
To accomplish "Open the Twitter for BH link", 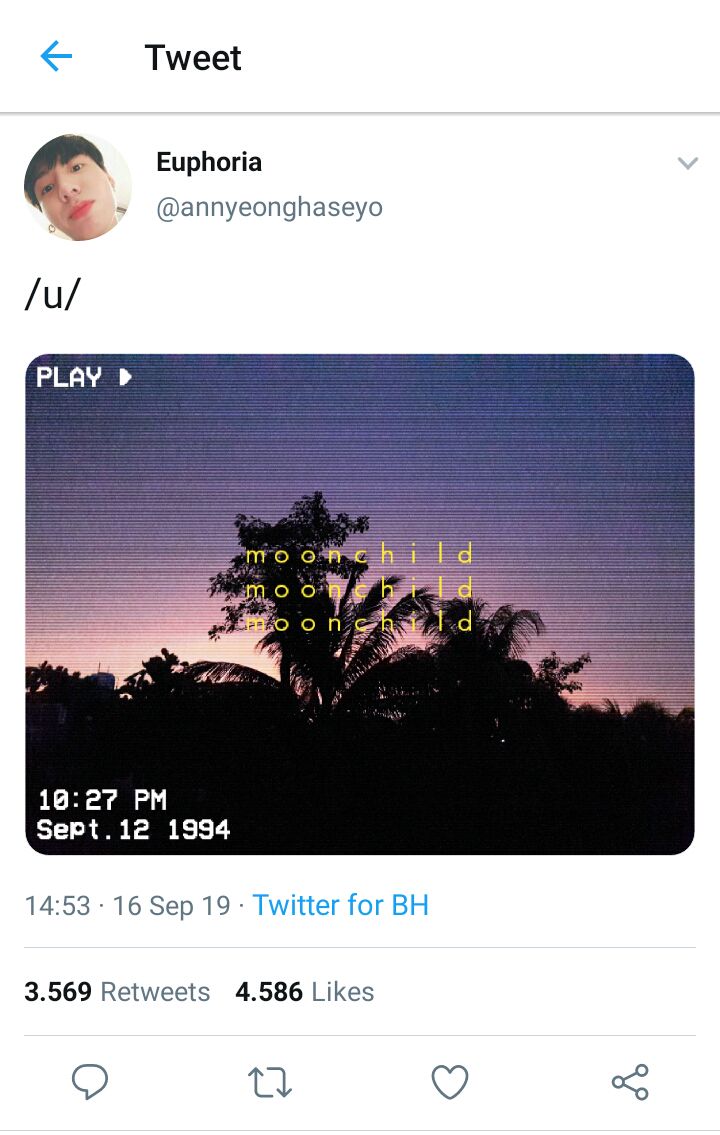I will (x=340, y=905).
